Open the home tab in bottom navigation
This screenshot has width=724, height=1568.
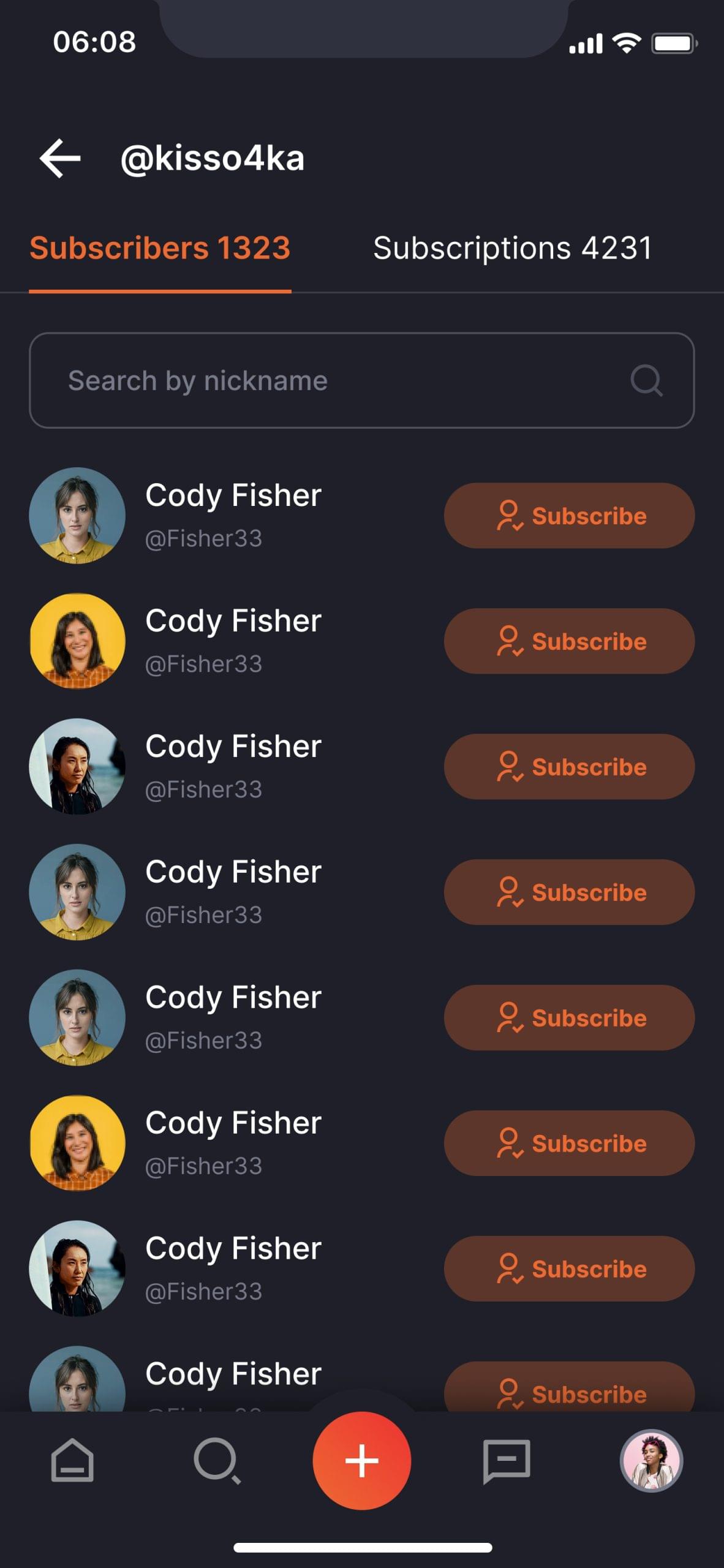point(72,1460)
